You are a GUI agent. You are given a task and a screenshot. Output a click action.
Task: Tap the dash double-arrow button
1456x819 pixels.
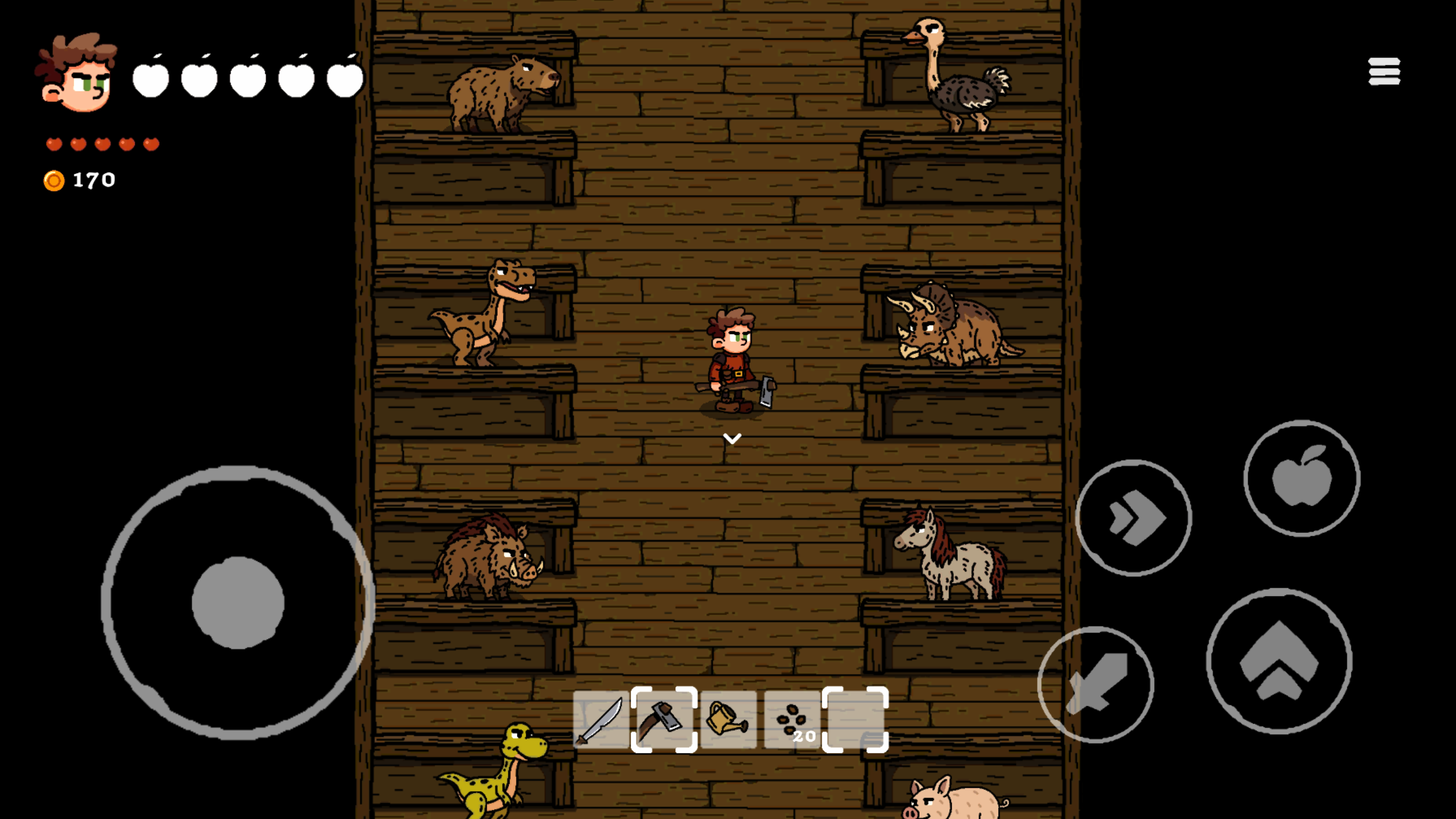[1134, 518]
